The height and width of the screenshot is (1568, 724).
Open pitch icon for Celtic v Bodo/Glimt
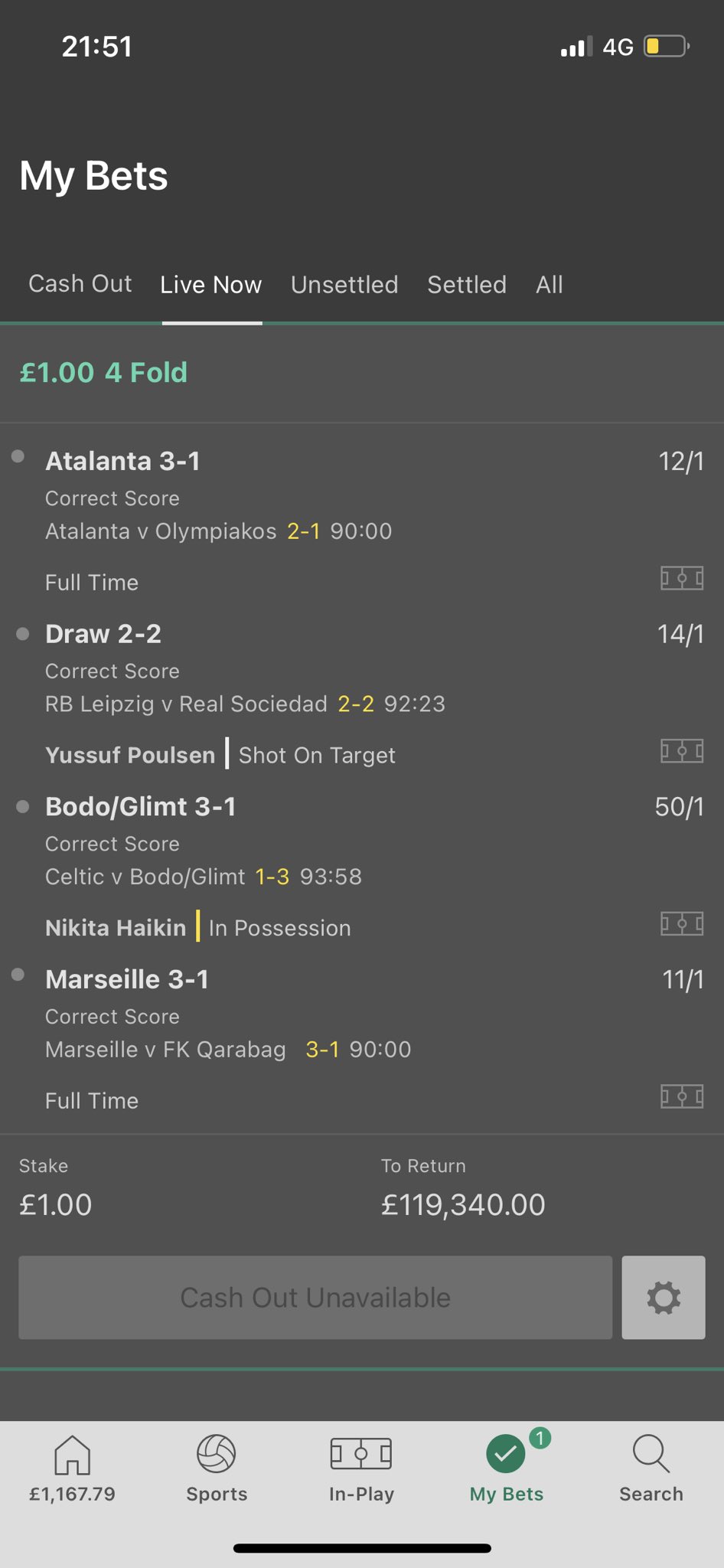coord(682,924)
